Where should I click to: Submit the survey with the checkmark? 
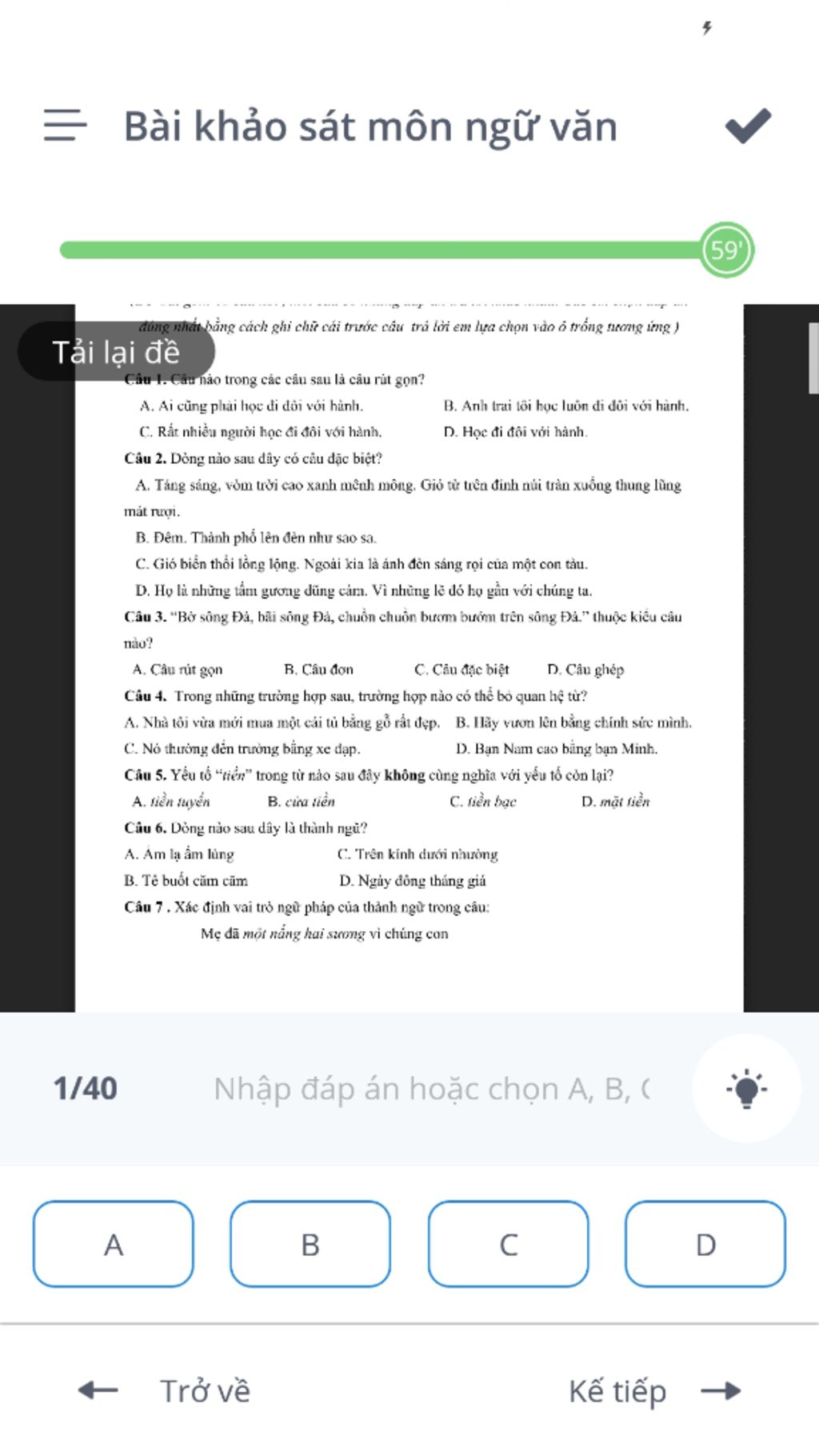[x=748, y=126]
